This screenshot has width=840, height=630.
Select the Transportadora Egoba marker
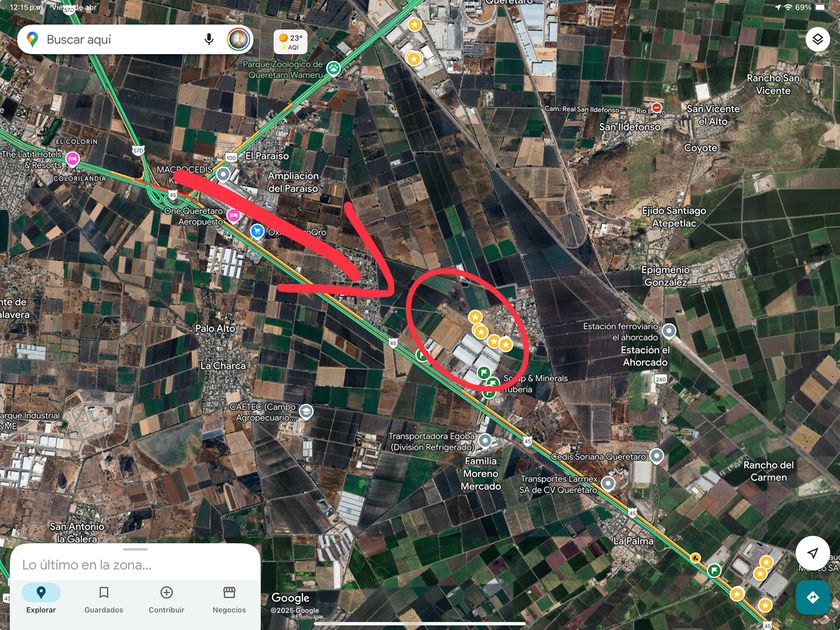click(485, 440)
